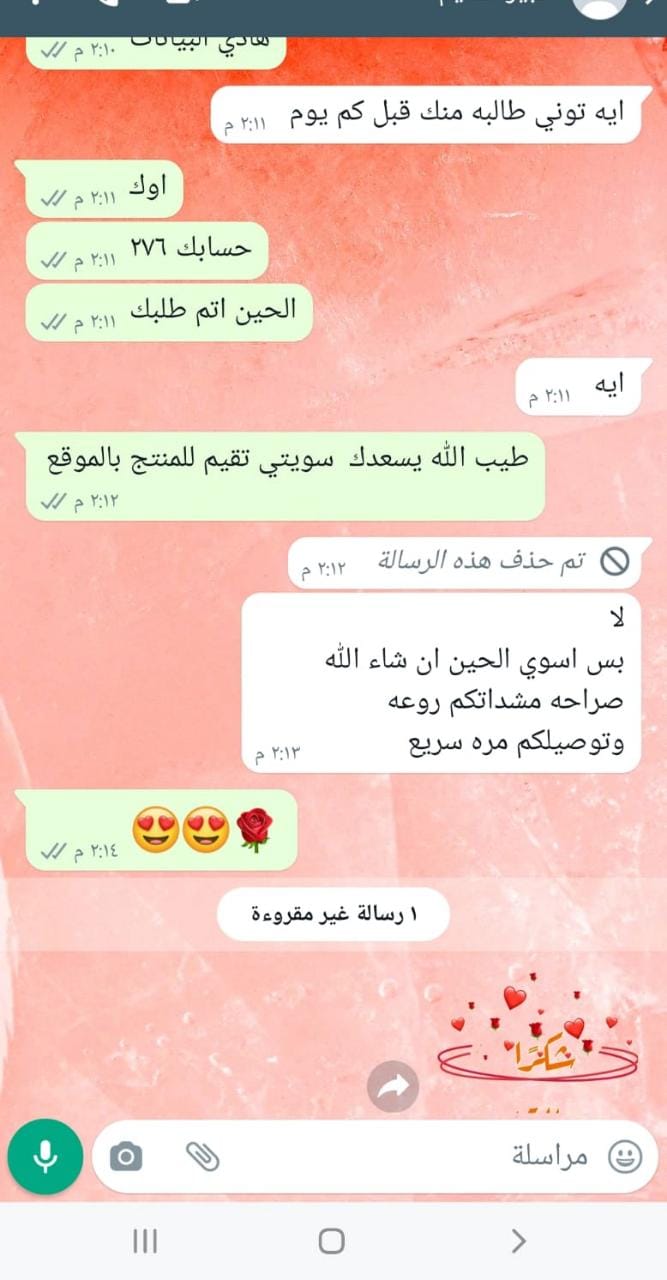Forward the thank-you sticker
The image size is (667, 1280).
392,1087
